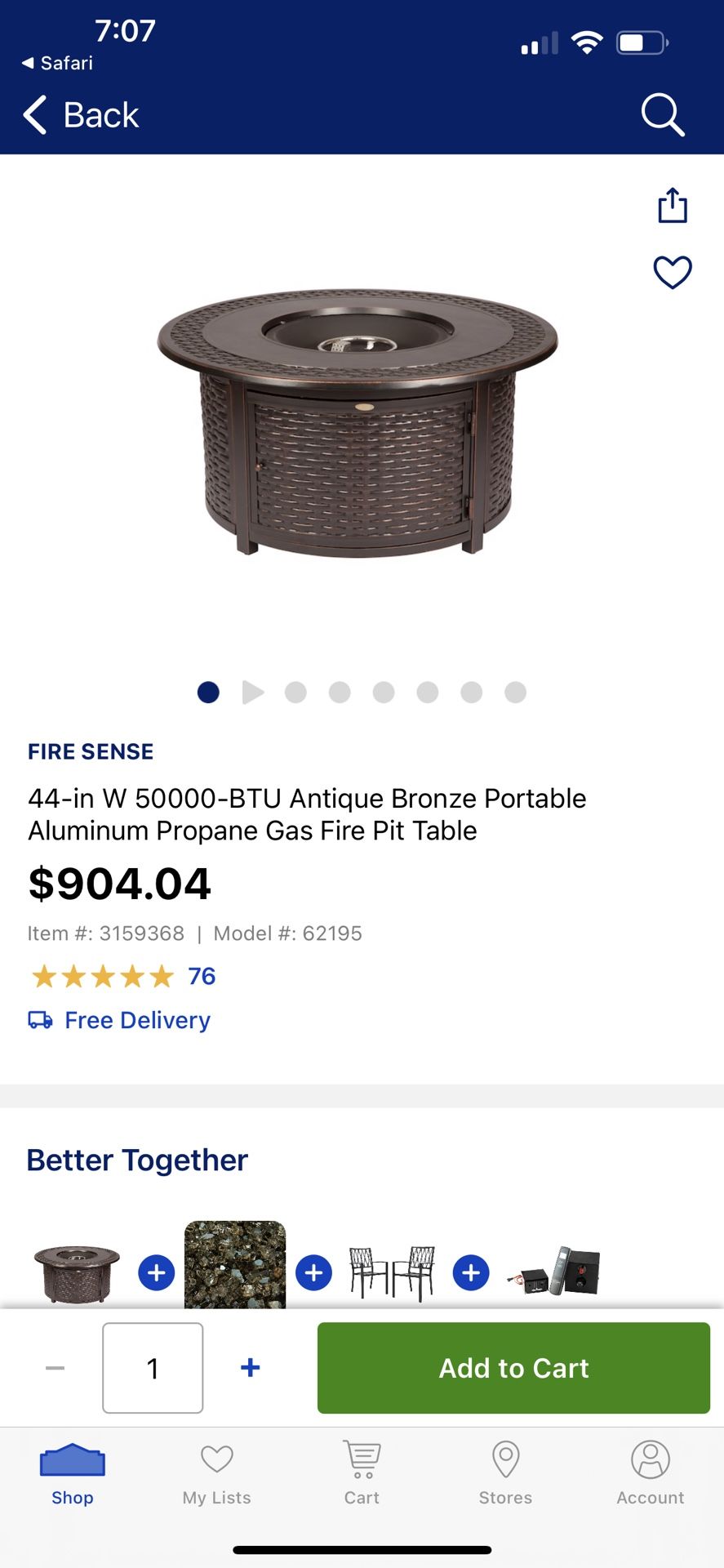Add to Cart
This screenshot has height=1568, width=724.
point(513,1368)
